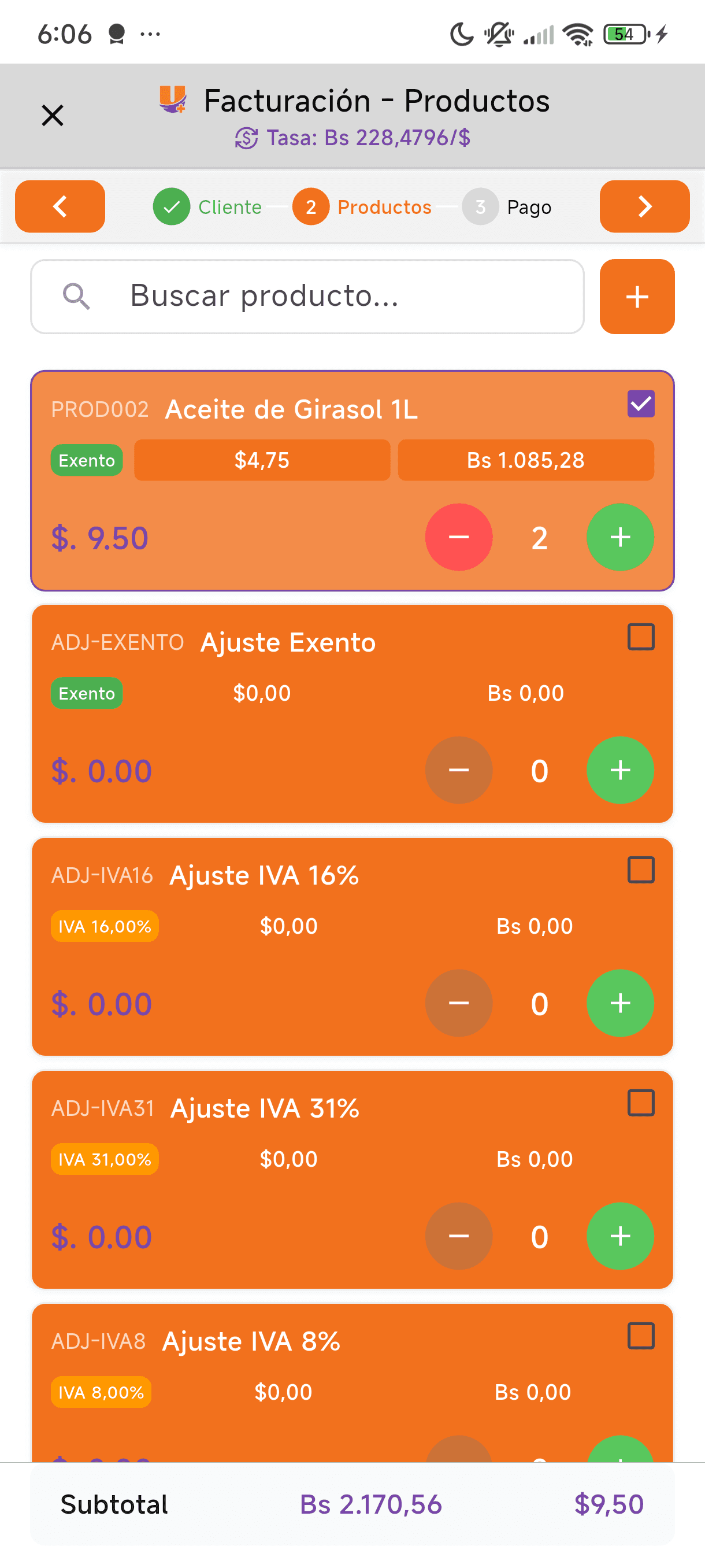Tap the app logo beside Facturación title
Viewport: 705px width, 1568px height.
tap(172, 101)
